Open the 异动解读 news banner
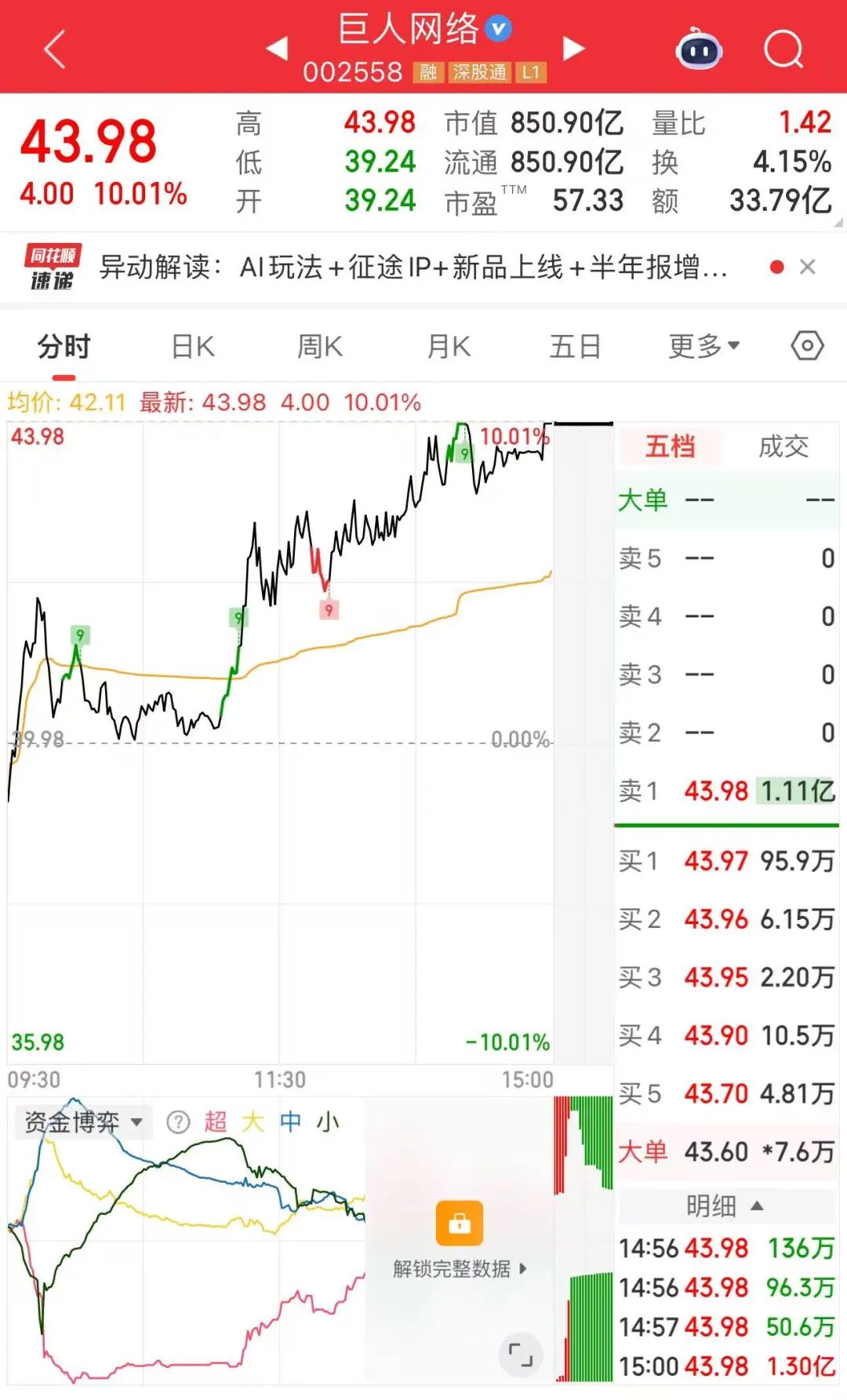 (413, 267)
